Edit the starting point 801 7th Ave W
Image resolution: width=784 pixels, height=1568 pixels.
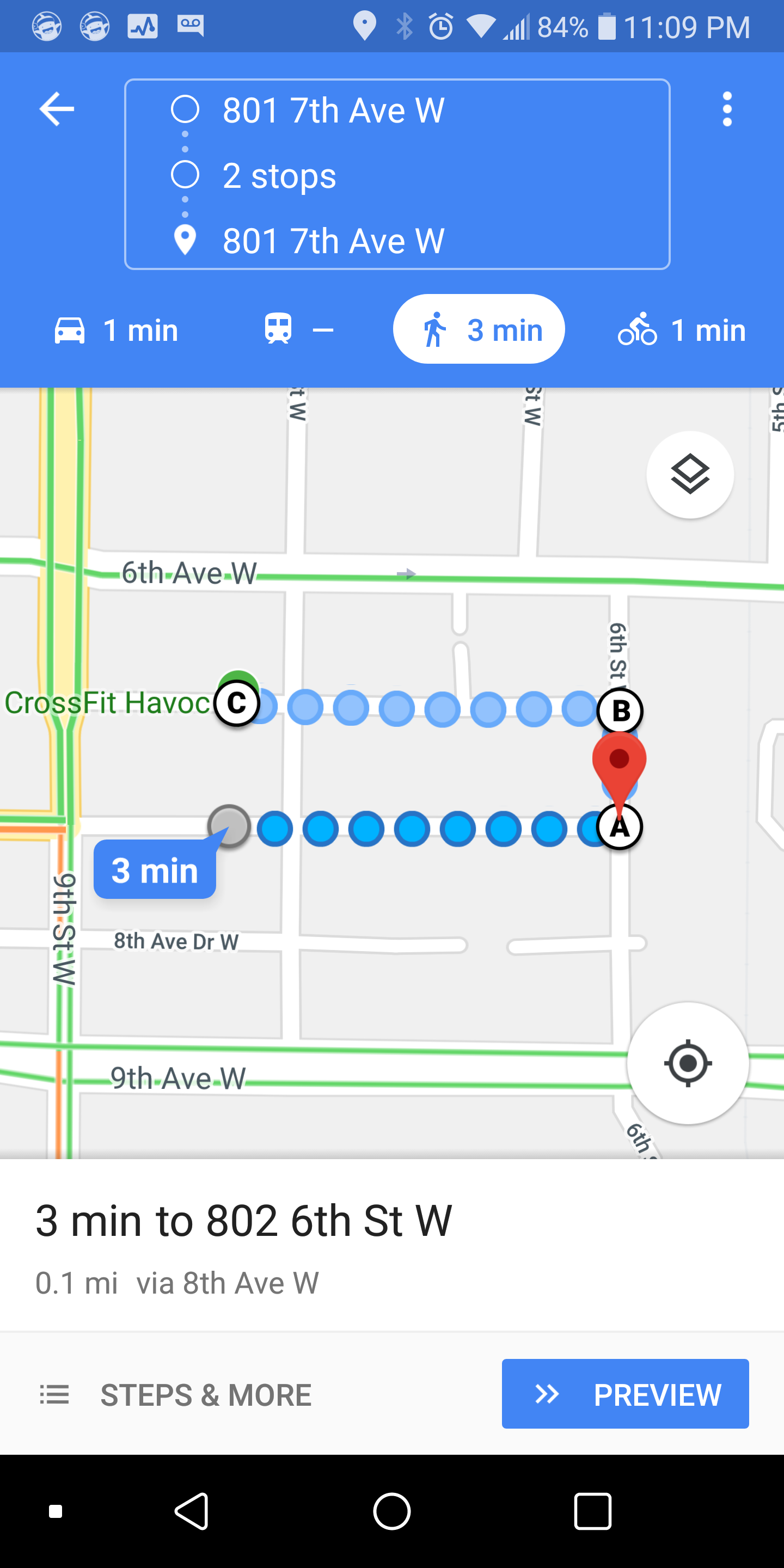(x=333, y=111)
